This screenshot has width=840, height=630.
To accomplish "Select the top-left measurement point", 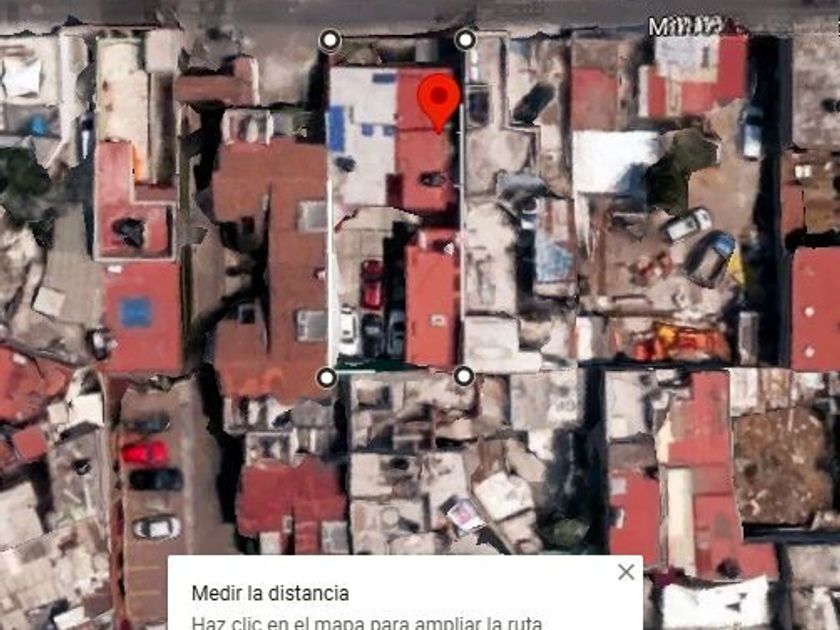I will (329, 40).
